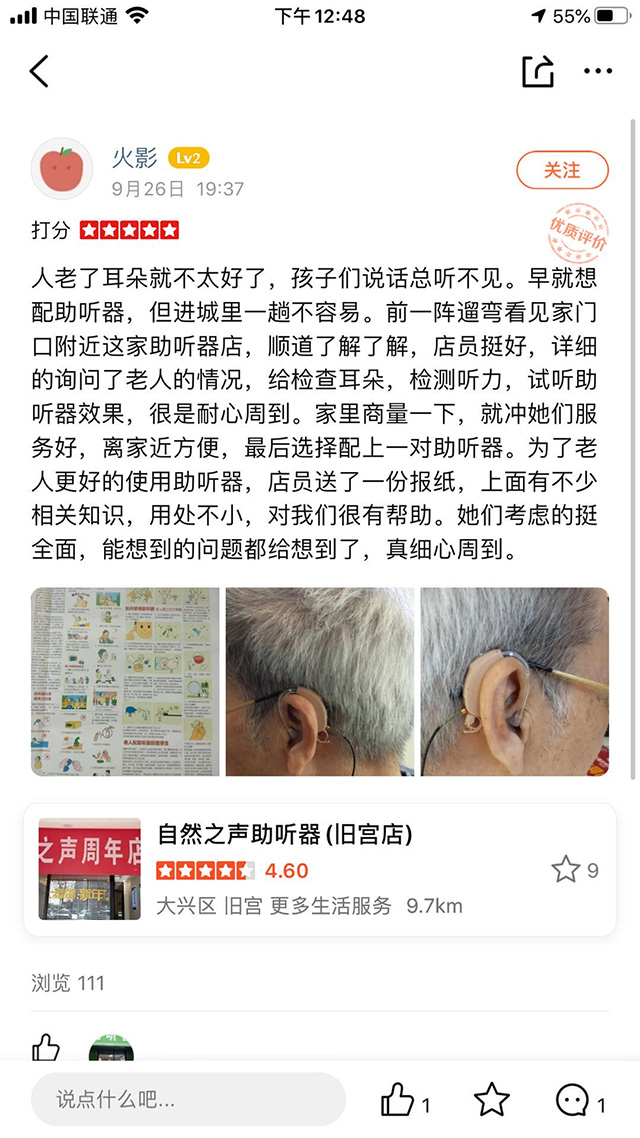Follow user 火影 with 关注 button

pyautogui.click(x=562, y=170)
